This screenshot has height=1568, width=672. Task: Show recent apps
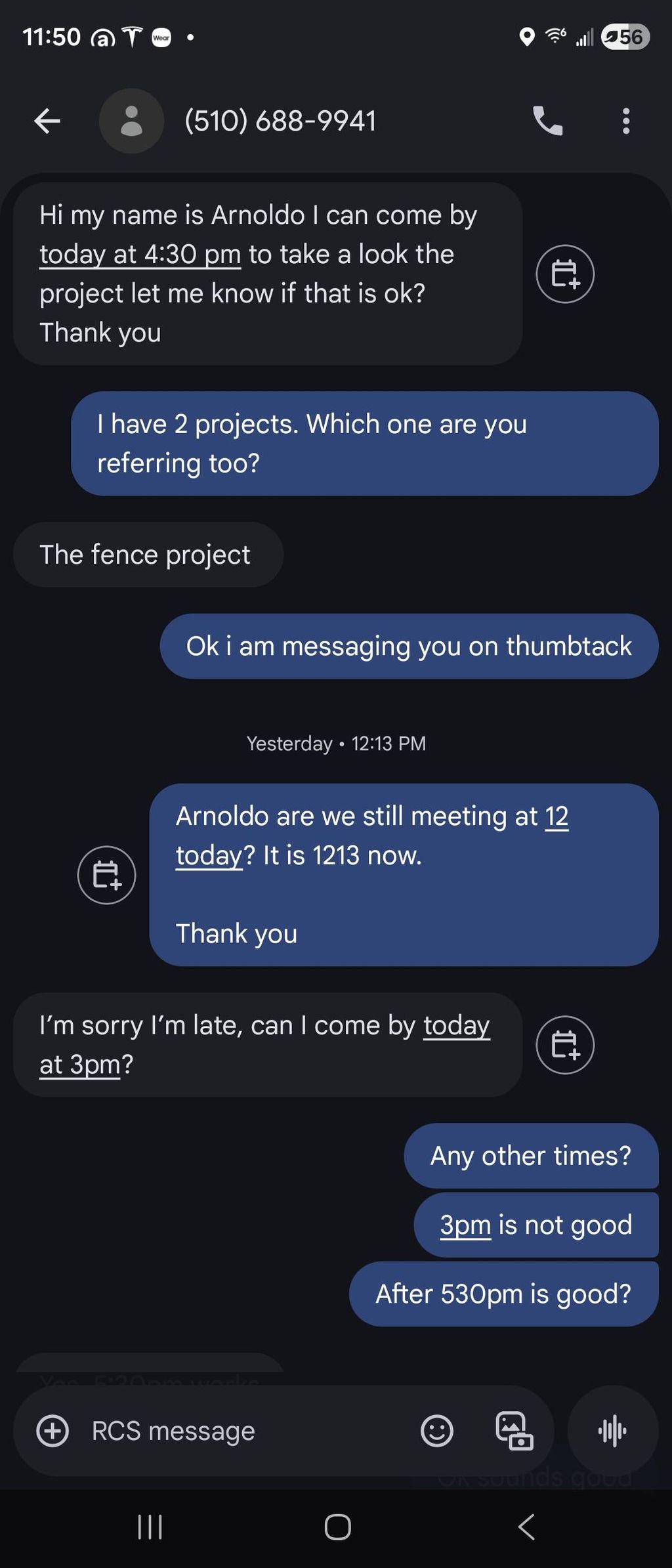pos(150,1527)
